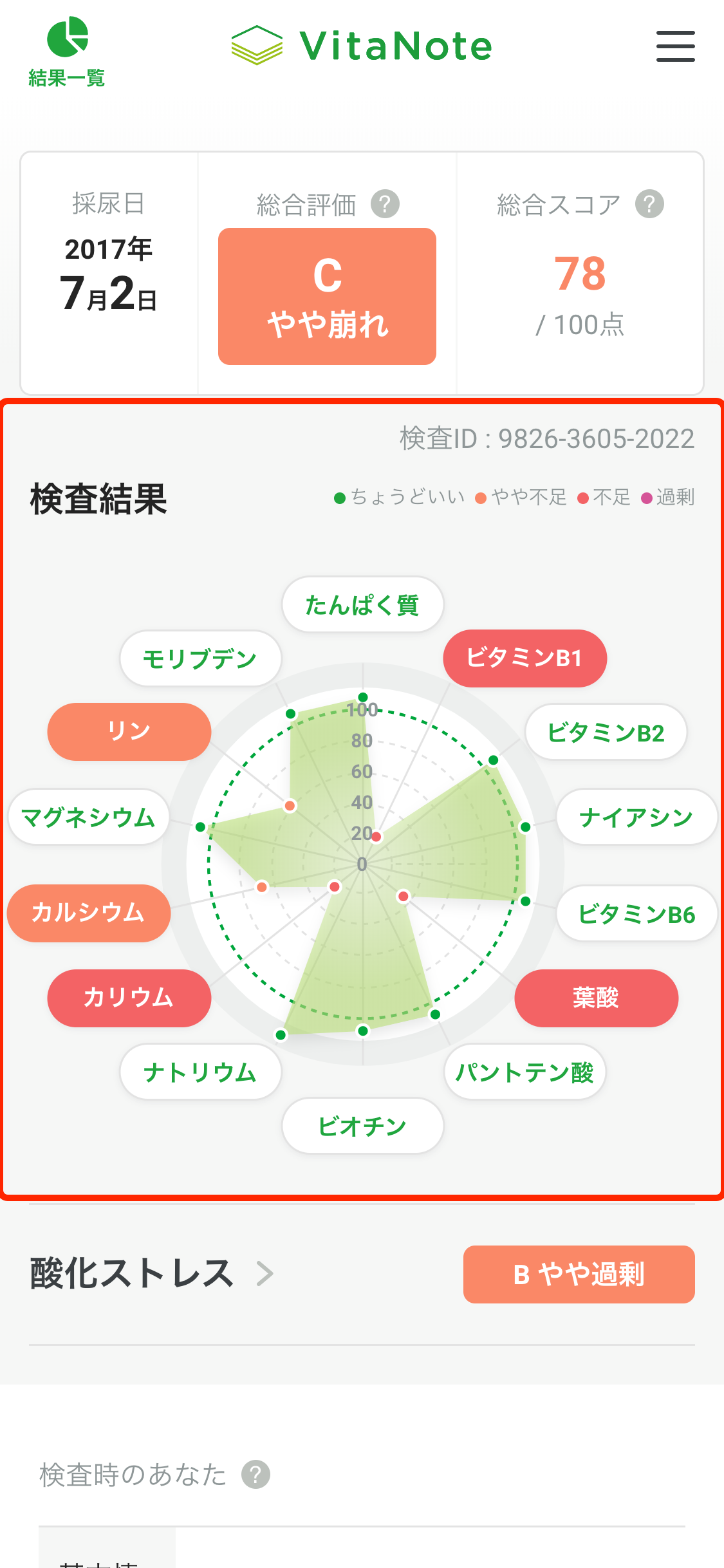
Task: Tap the help icon beside 検査時のあなた
Action: tap(255, 1475)
